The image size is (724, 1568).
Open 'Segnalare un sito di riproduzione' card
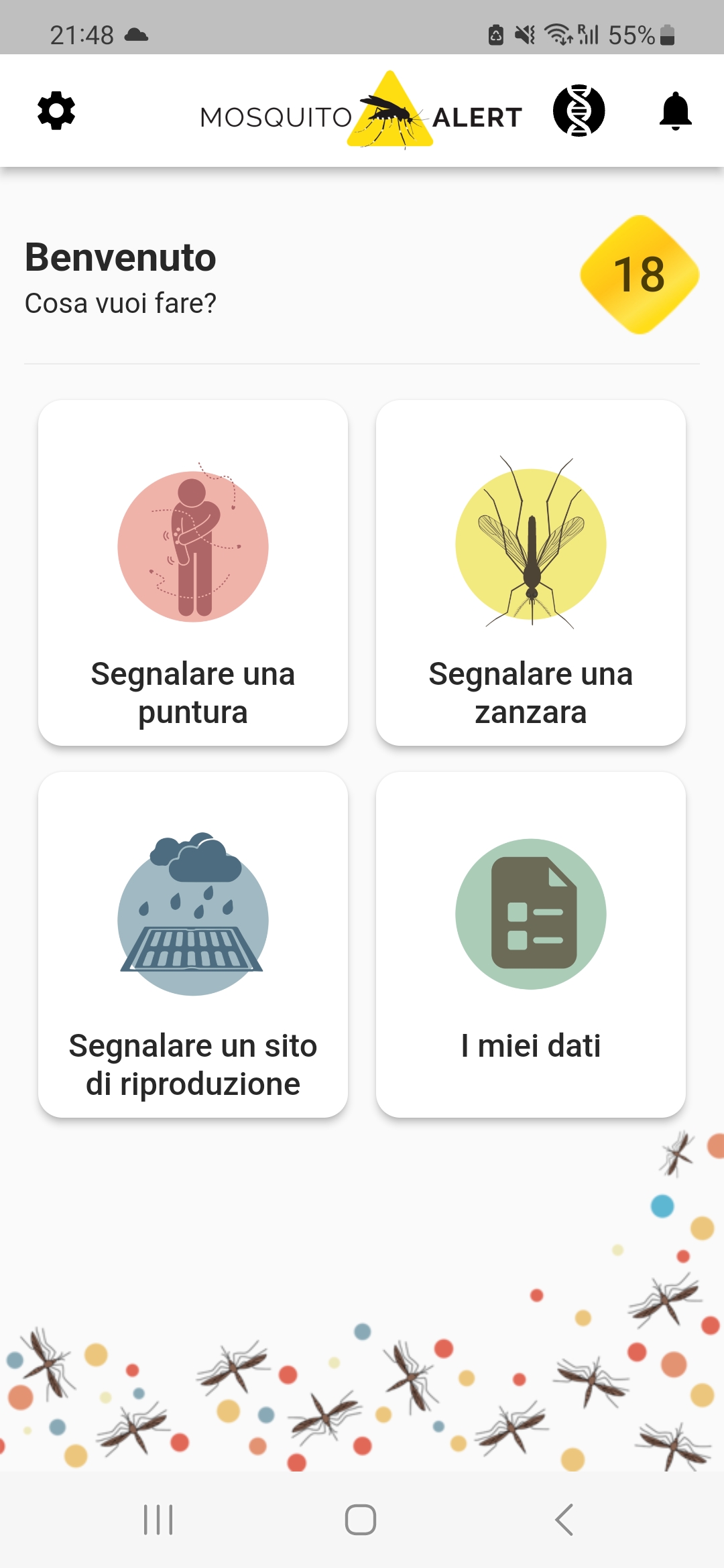tap(193, 945)
